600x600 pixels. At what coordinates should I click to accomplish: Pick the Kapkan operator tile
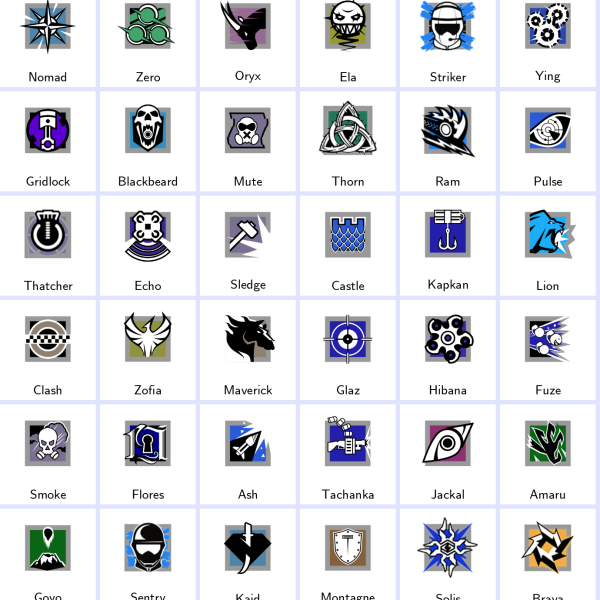pos(448,244)
